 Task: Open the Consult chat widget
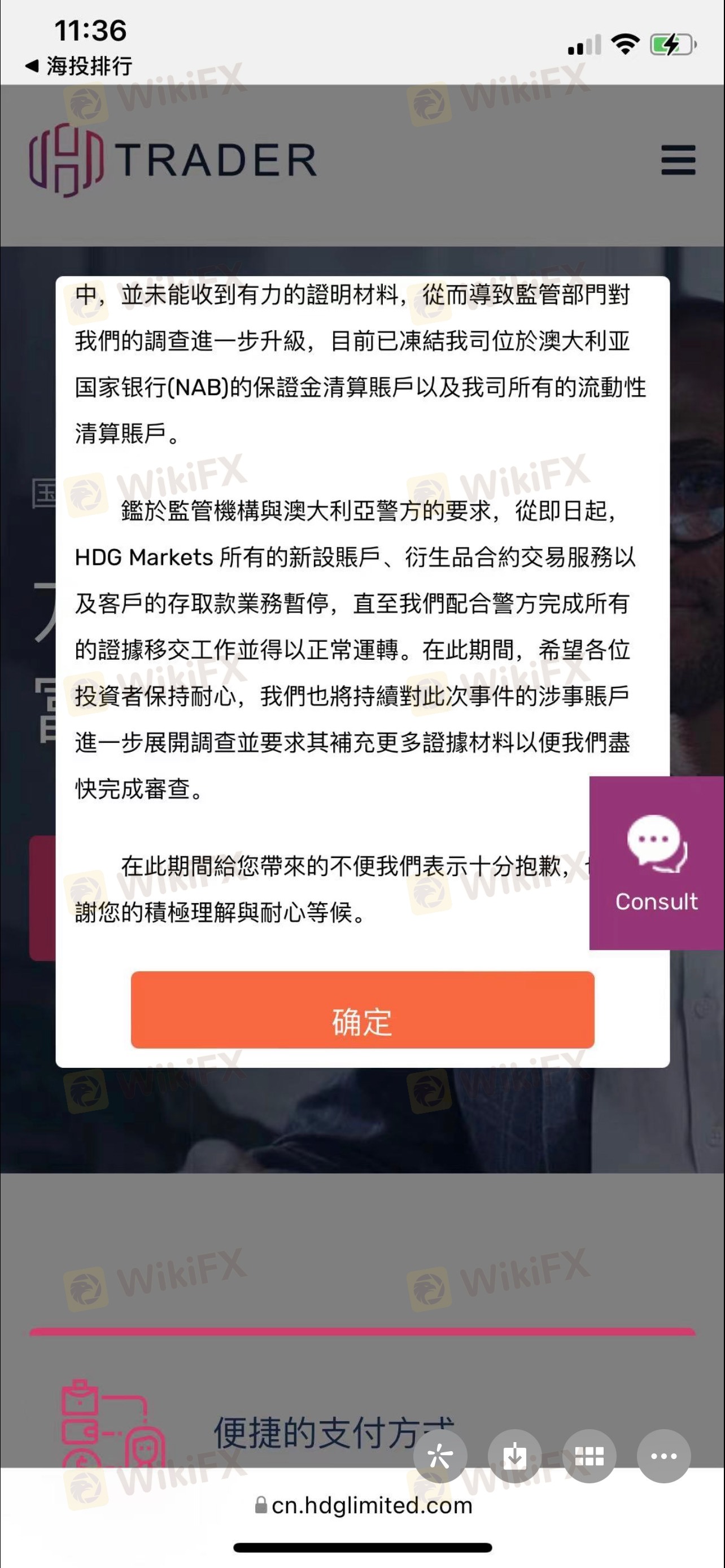tap(657, 862)
